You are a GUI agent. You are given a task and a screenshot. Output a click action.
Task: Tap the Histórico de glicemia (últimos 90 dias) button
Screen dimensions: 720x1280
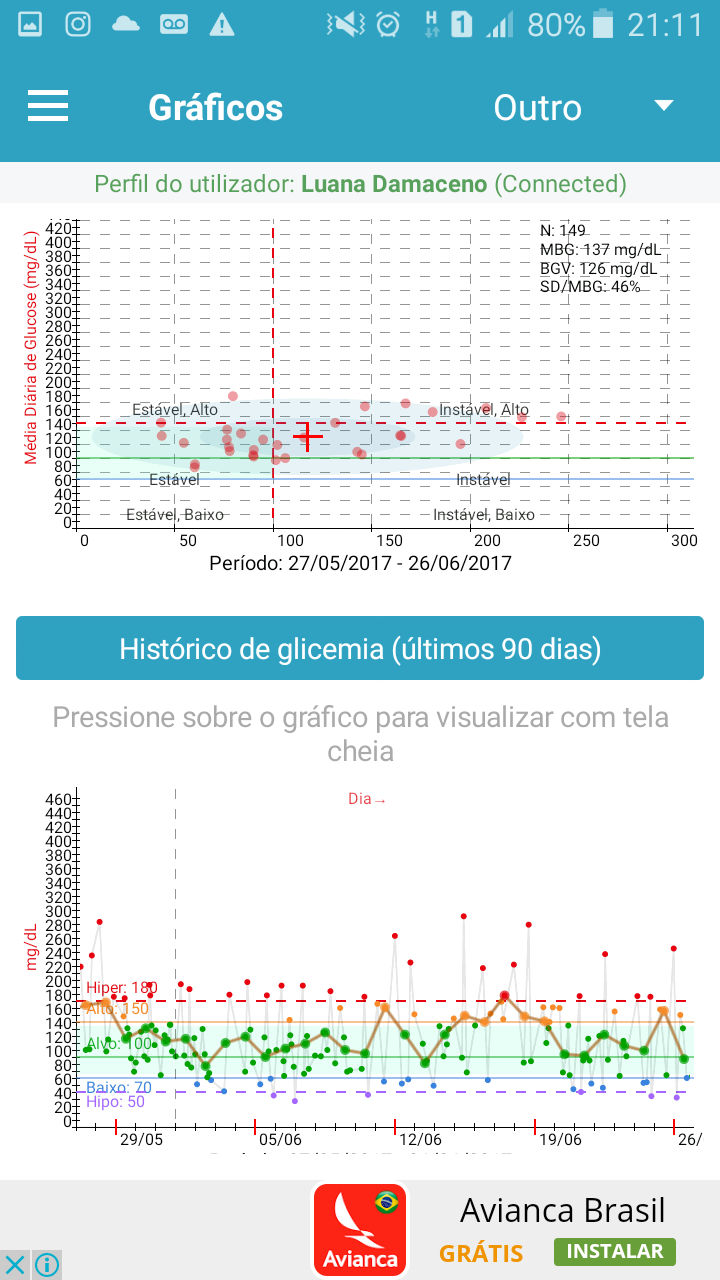(360, 648)
